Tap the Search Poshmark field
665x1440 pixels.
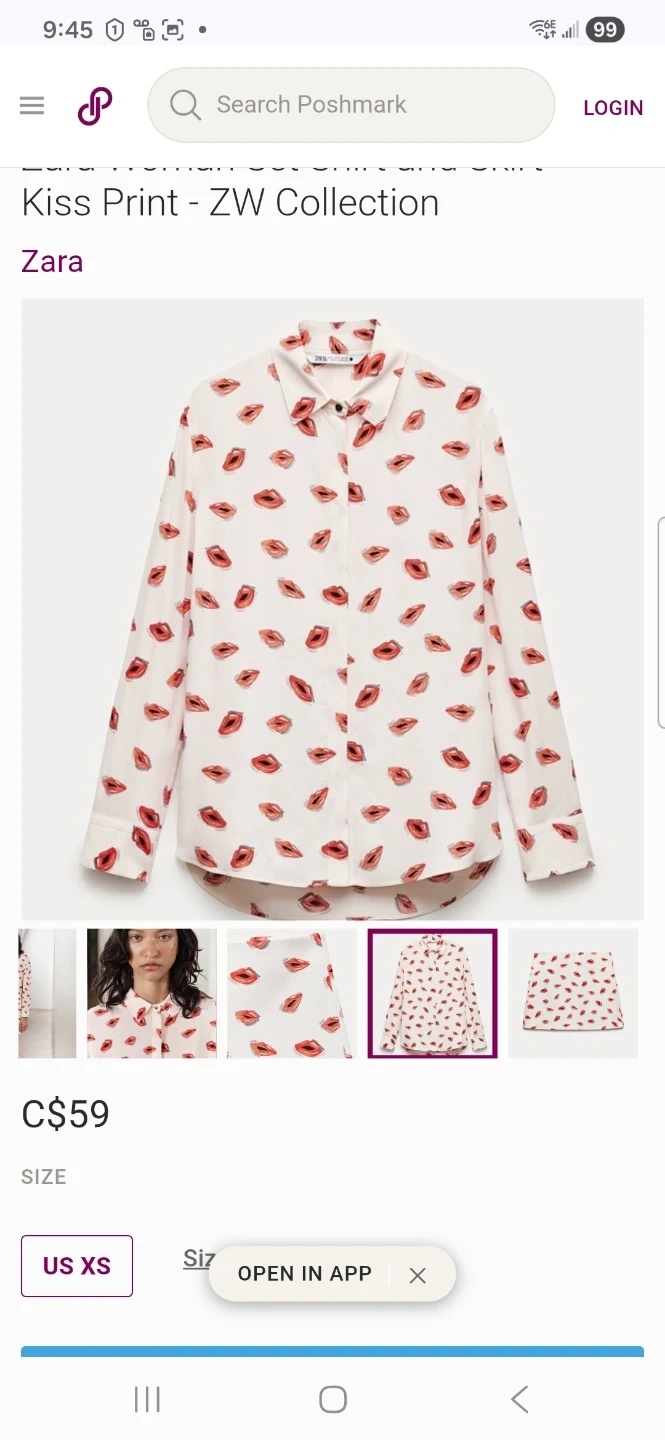350,105
